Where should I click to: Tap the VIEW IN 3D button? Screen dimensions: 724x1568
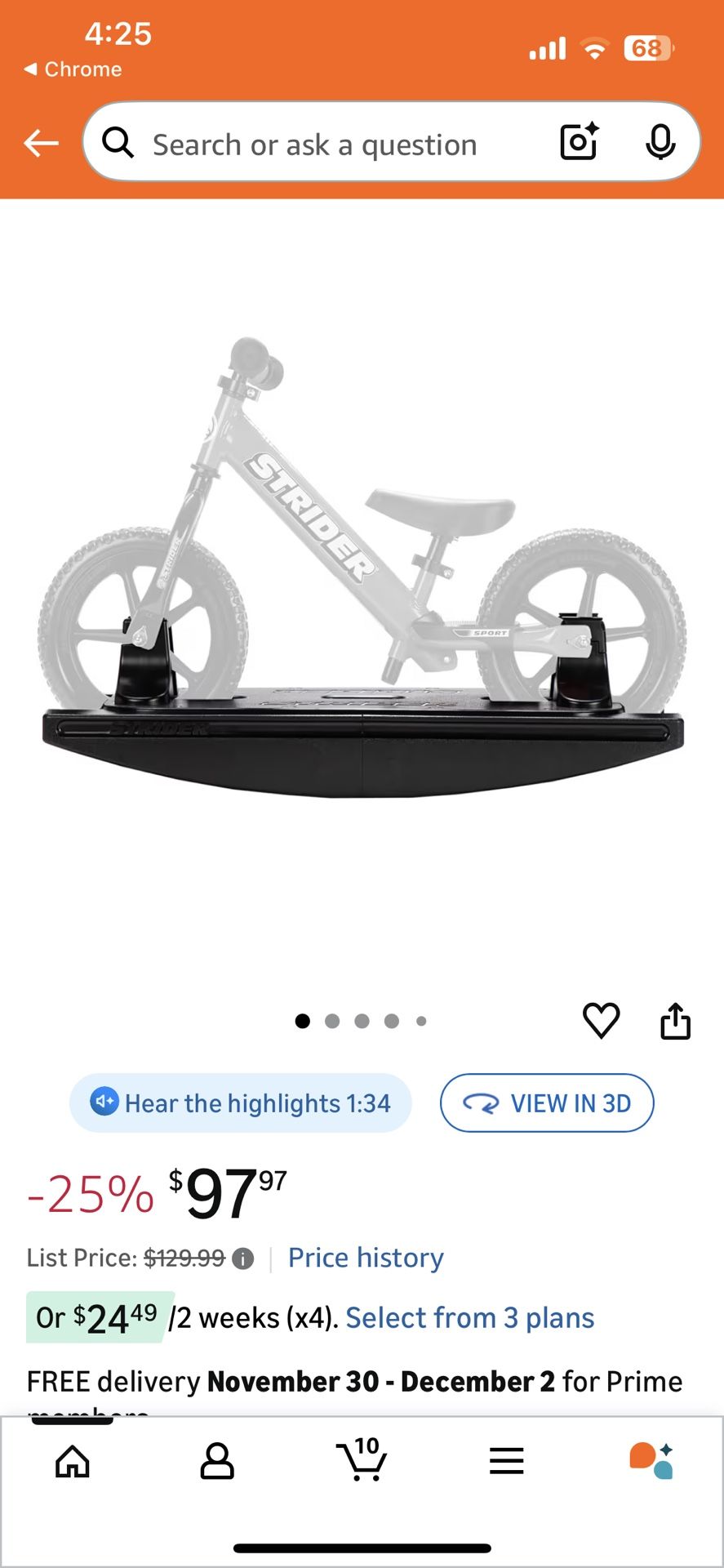547,1103
